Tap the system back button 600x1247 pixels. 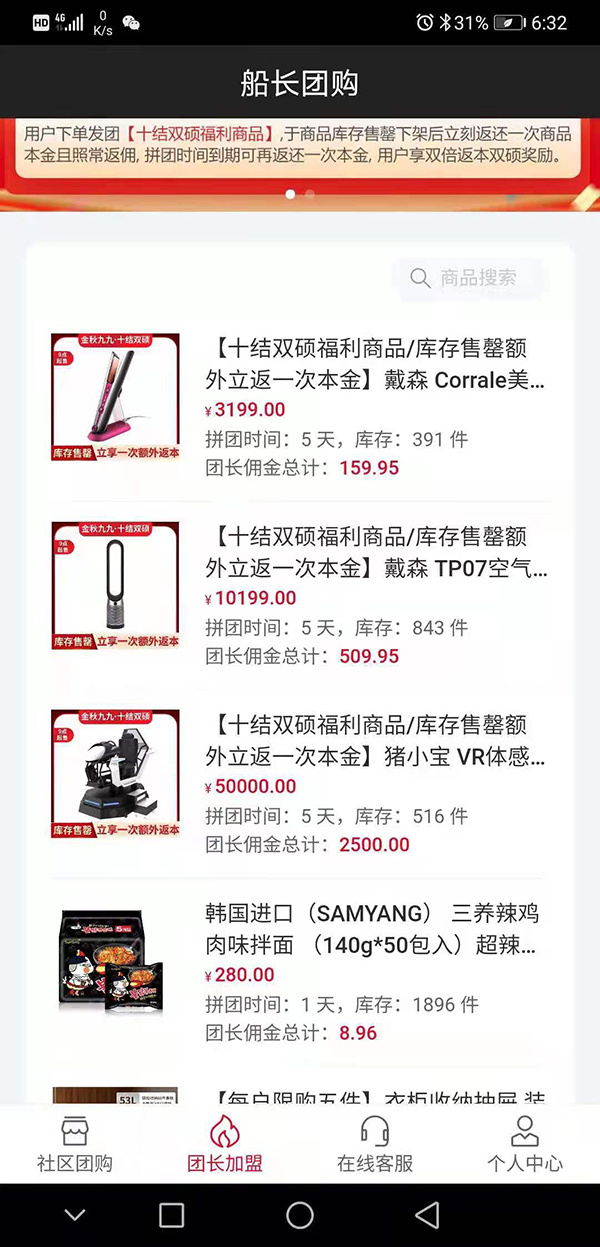pos(428,1215)
